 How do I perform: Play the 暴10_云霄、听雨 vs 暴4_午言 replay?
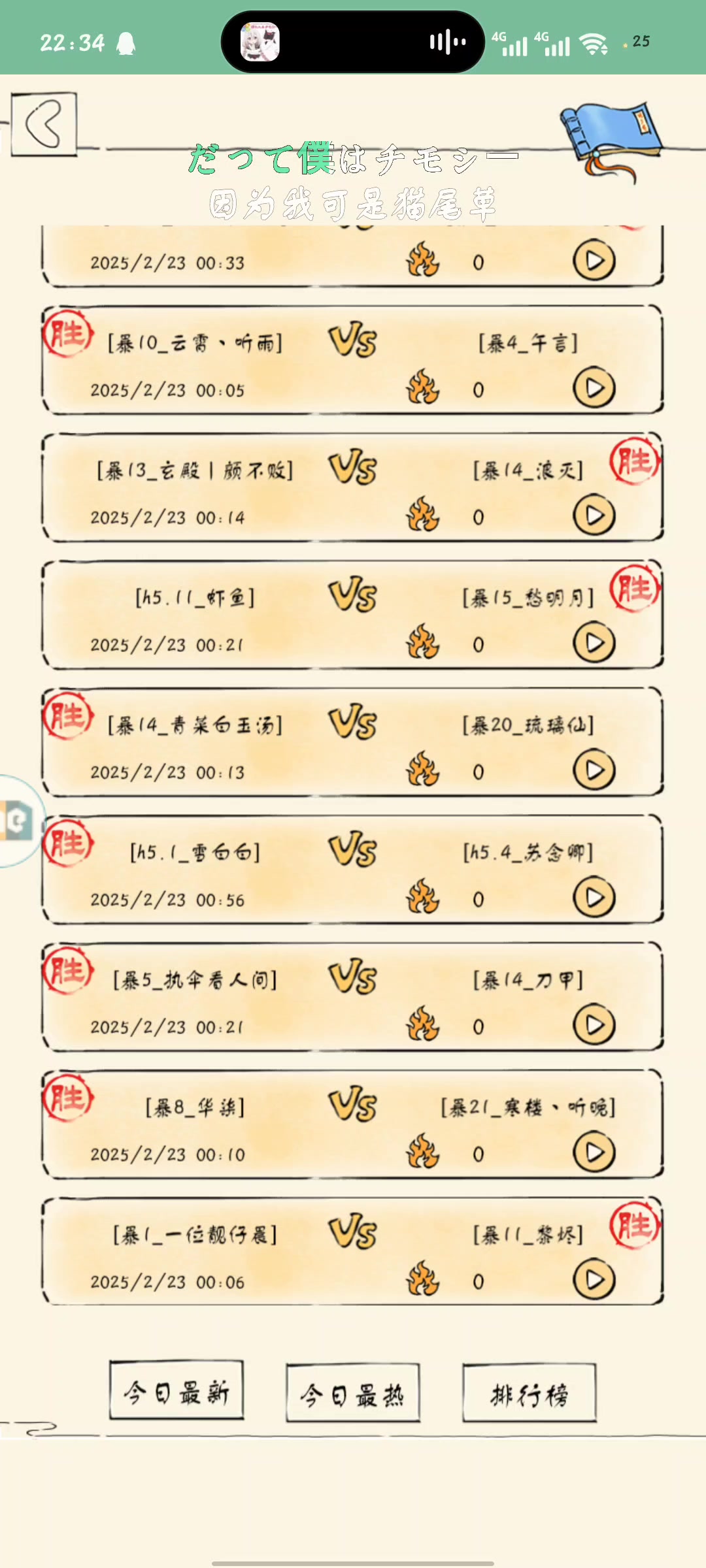pyautogui.click(x=594, y=388)
